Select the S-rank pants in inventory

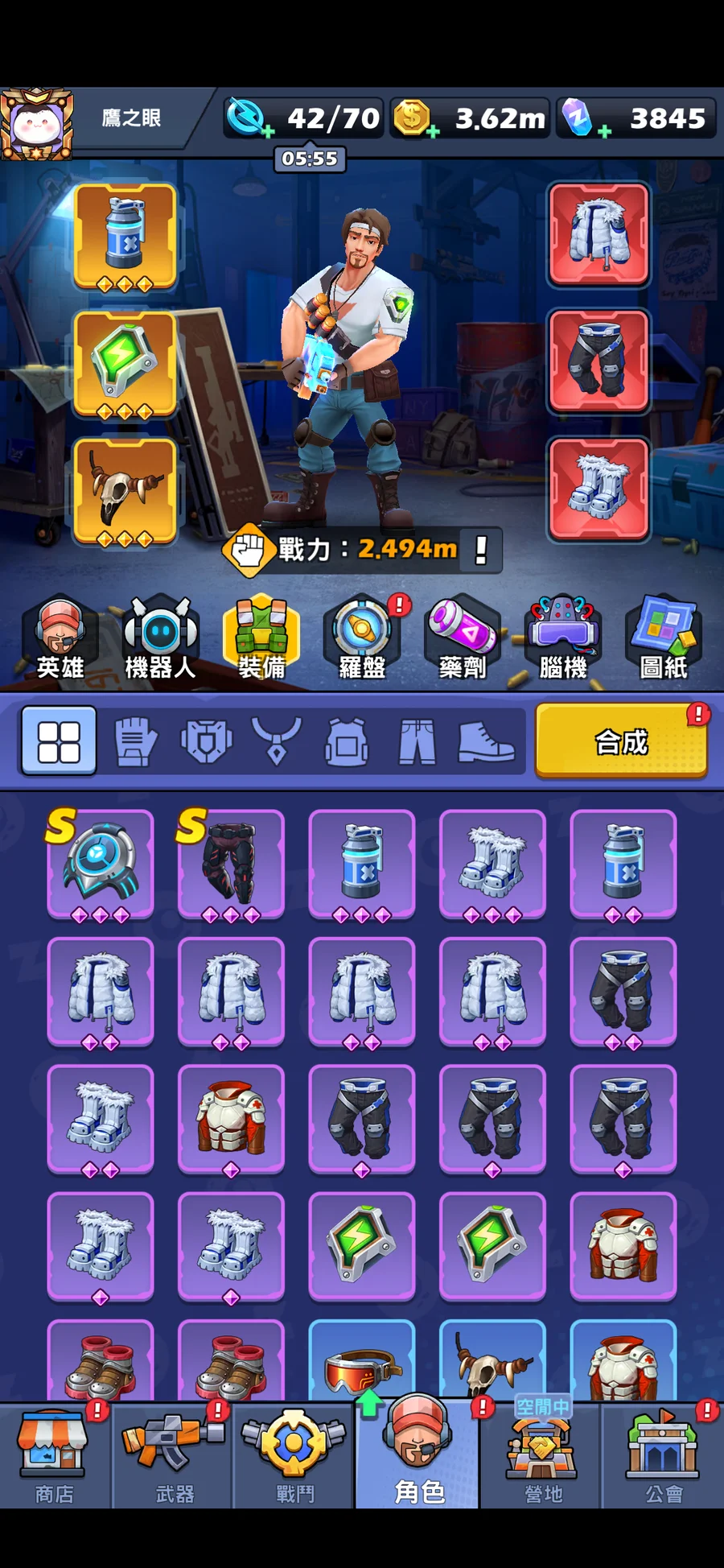pos(231,864)
